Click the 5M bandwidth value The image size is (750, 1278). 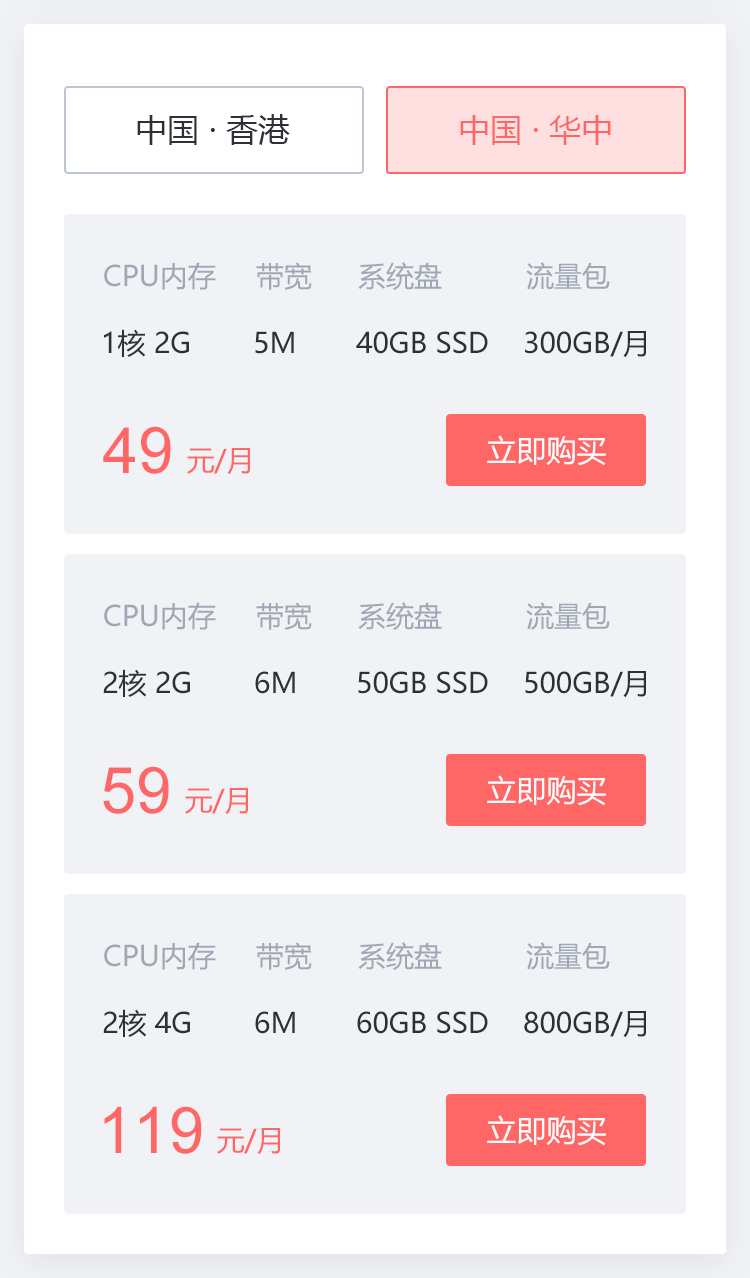pos(280,342)
